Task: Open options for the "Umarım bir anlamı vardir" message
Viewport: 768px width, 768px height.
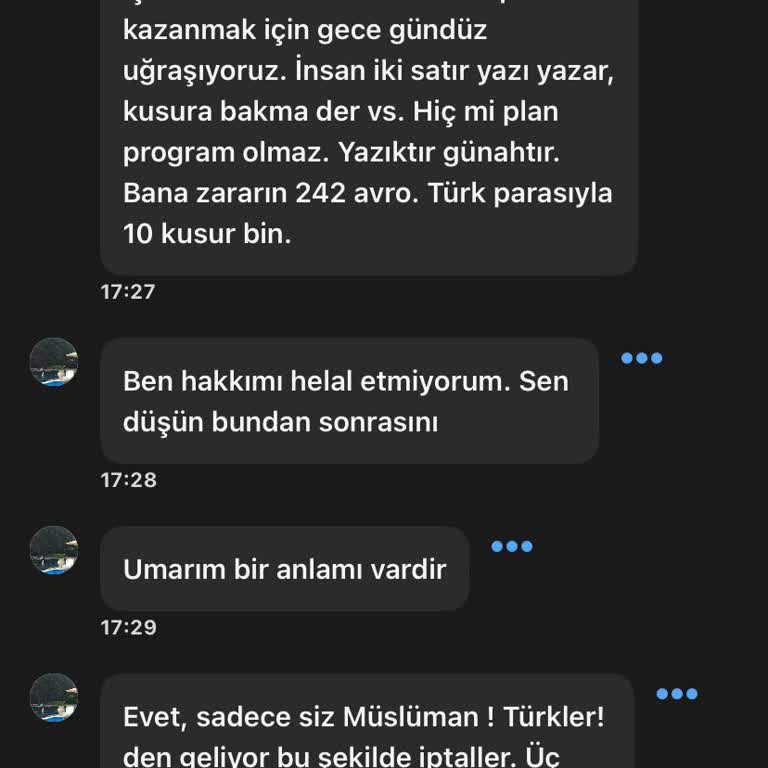Action: (x=511, y=546)
